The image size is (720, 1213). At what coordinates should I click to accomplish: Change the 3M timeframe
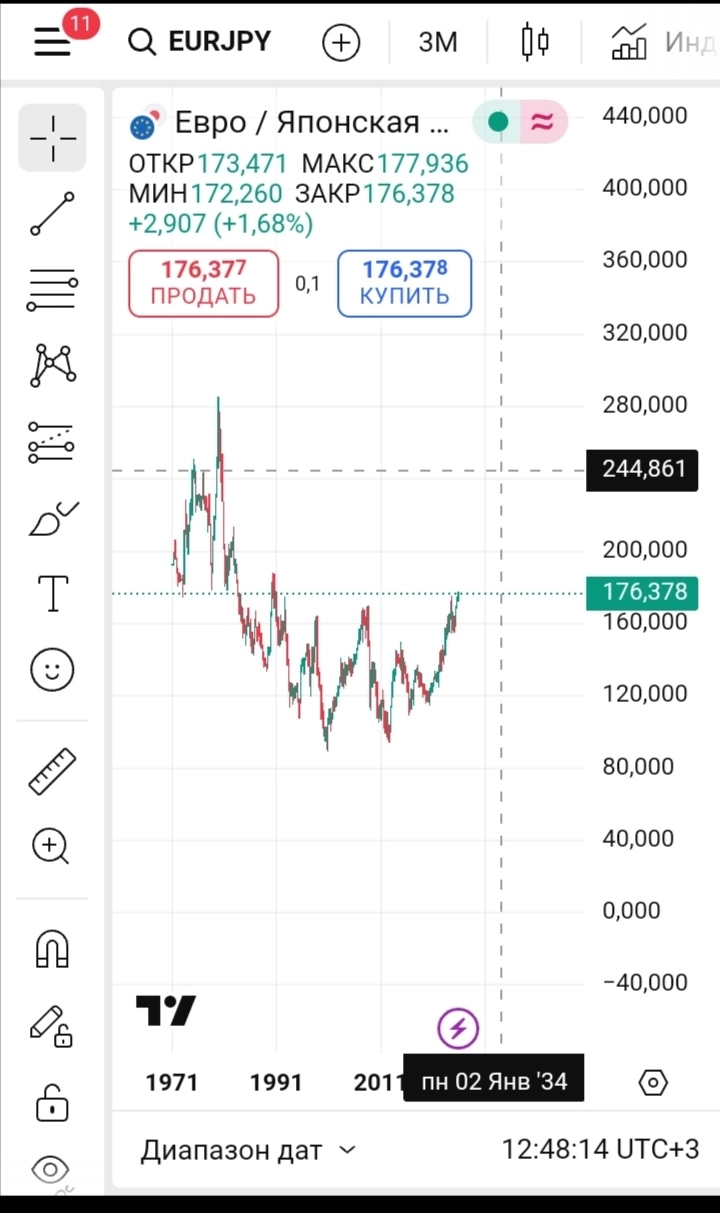[x=437, y=41]
